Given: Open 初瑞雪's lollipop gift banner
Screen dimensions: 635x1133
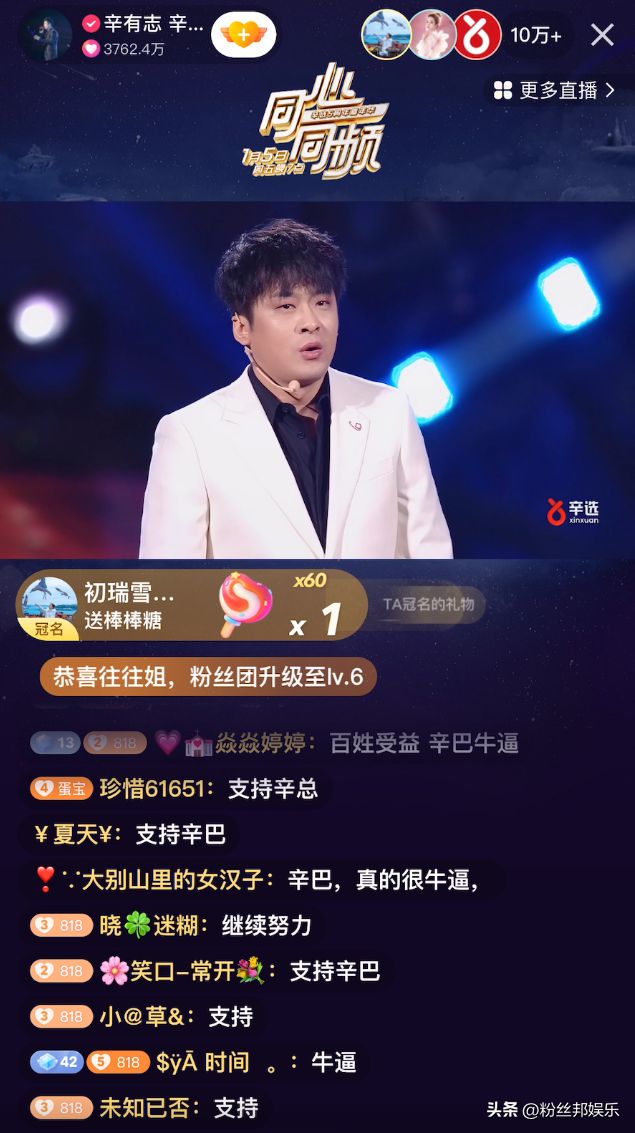Looking at the screenshot, I should pyautogui.click(x=190, y=605).
